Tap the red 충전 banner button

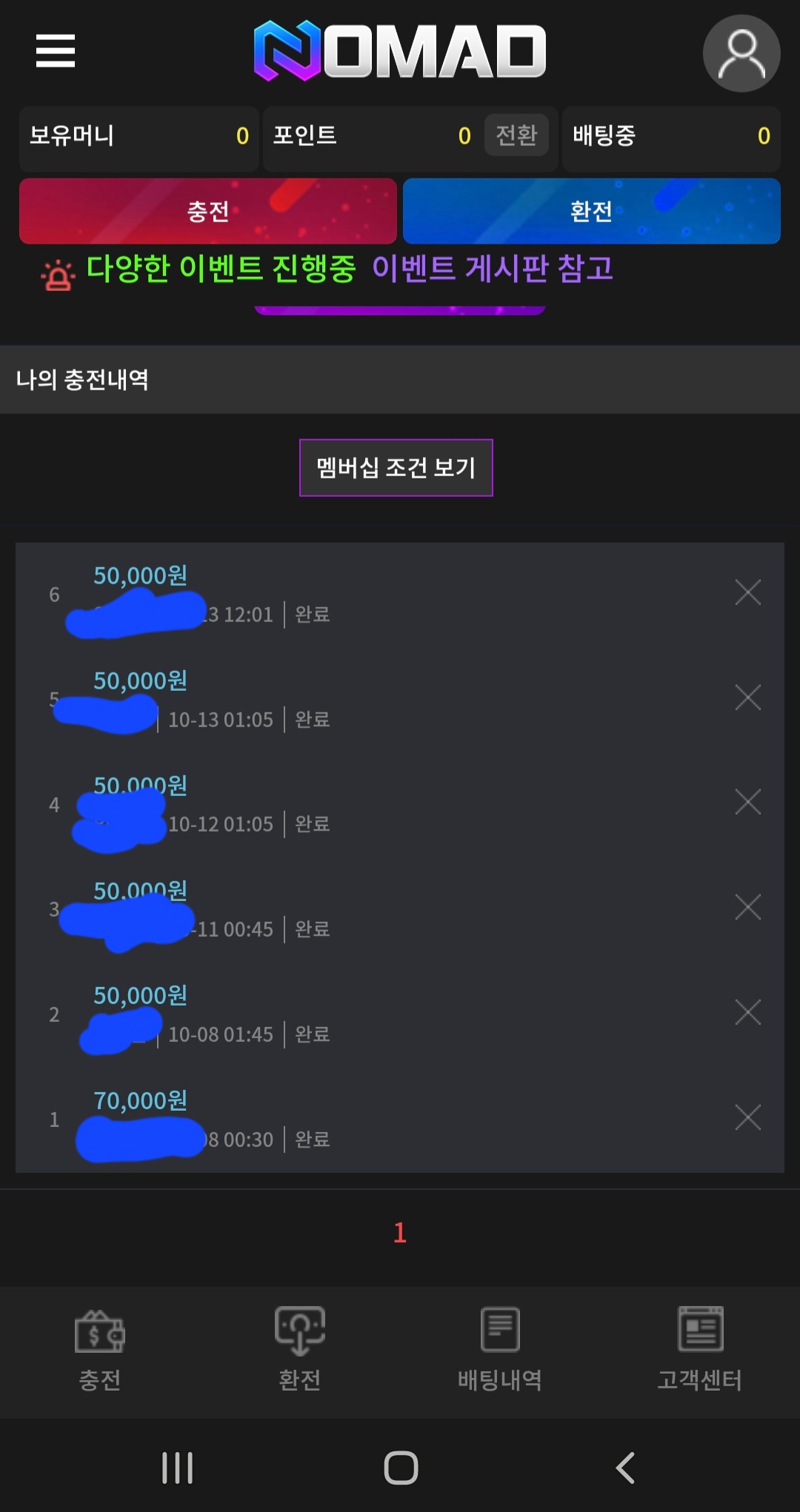(x=208, y=212)
